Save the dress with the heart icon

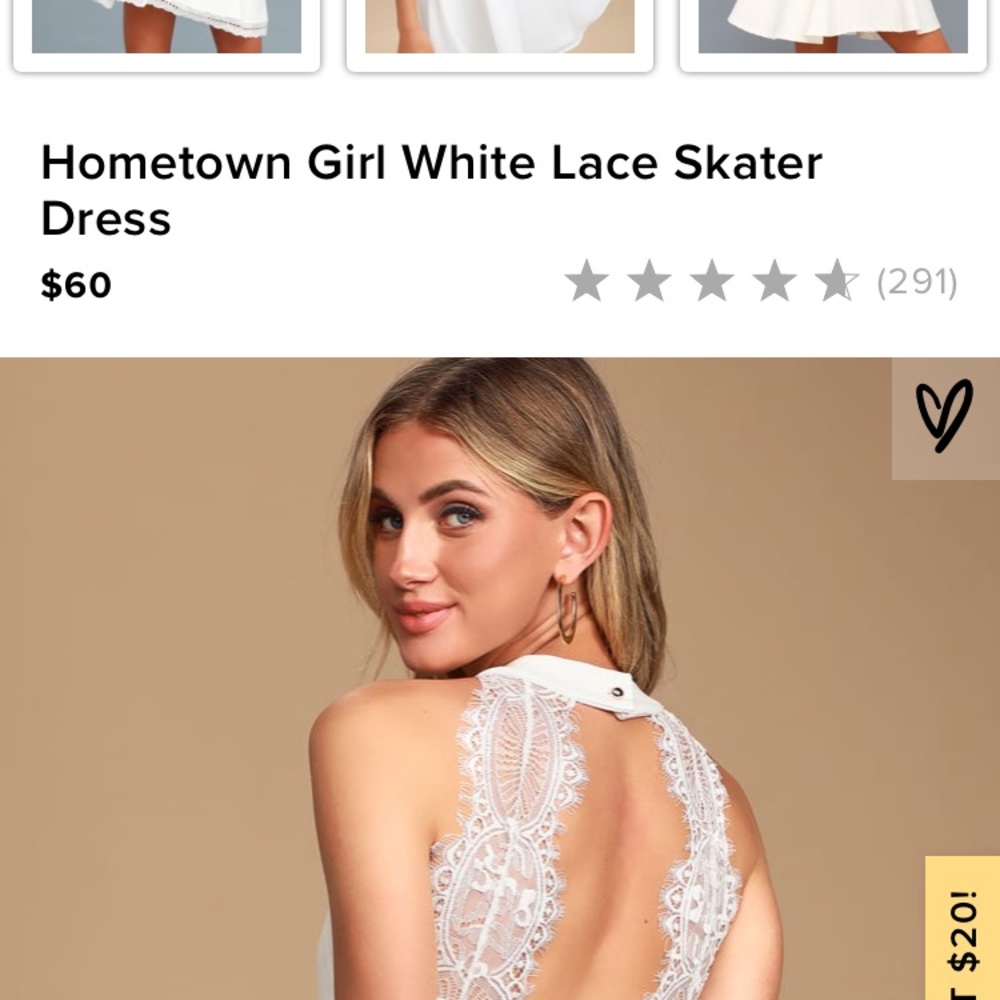pos(944,416)
